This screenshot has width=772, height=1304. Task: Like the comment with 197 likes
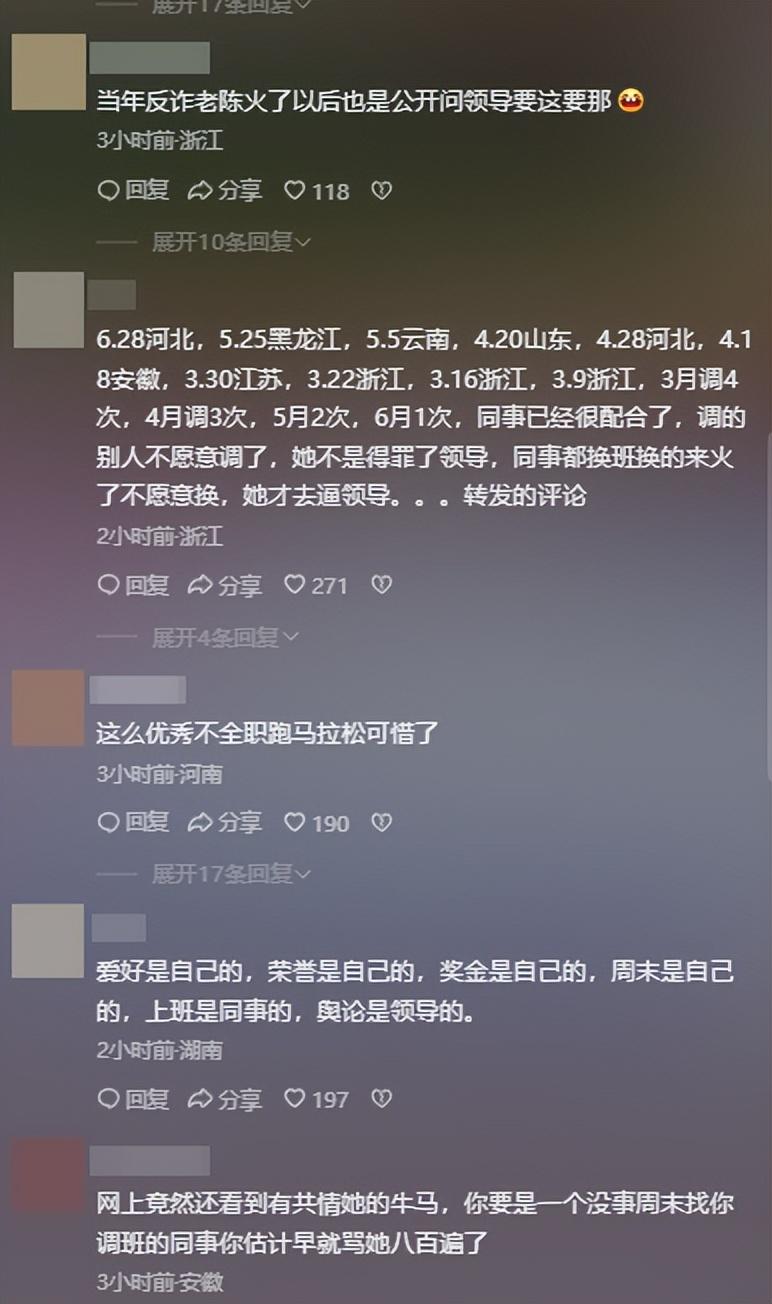317,1099
